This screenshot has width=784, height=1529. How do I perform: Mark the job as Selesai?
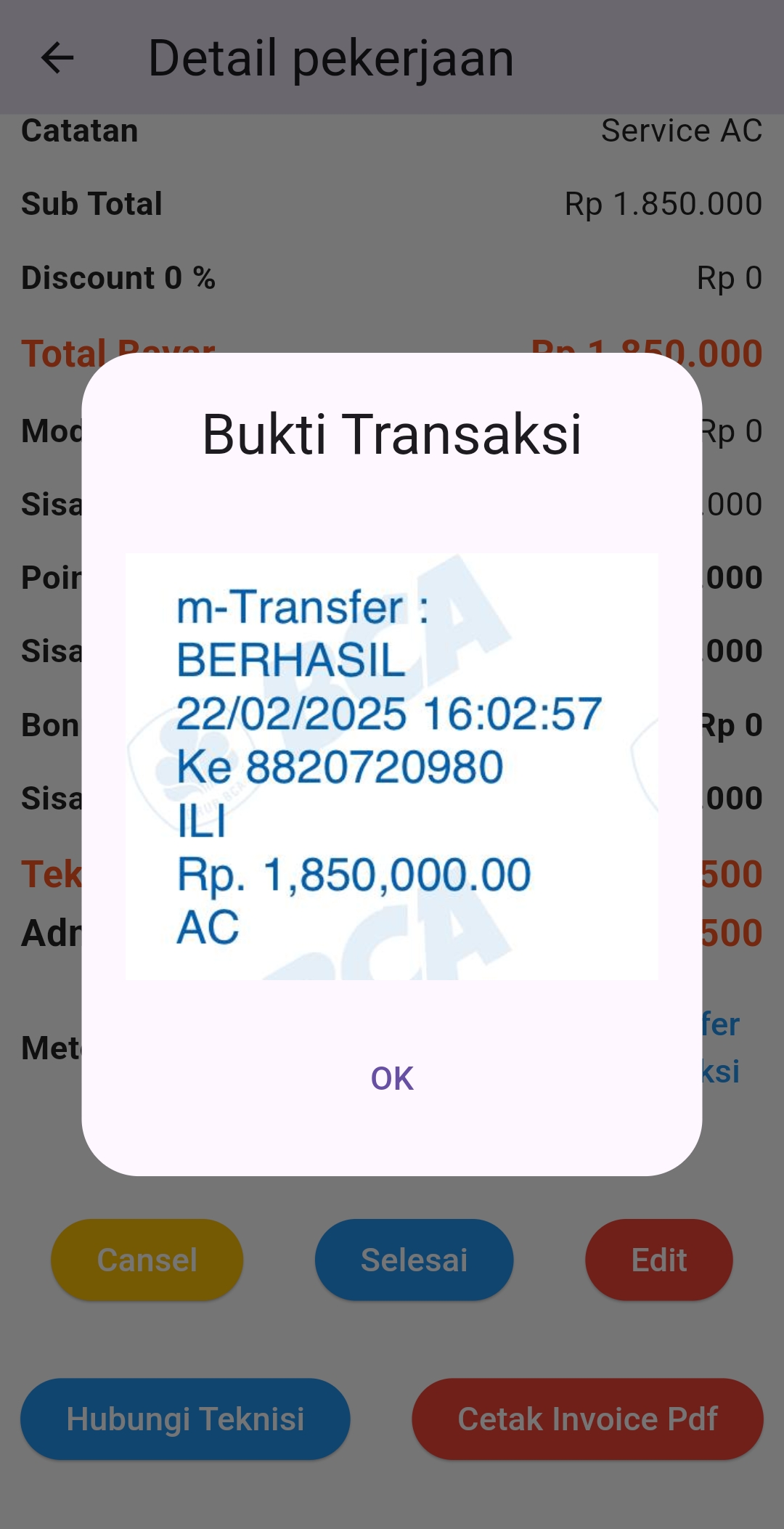click(414, 1260)
